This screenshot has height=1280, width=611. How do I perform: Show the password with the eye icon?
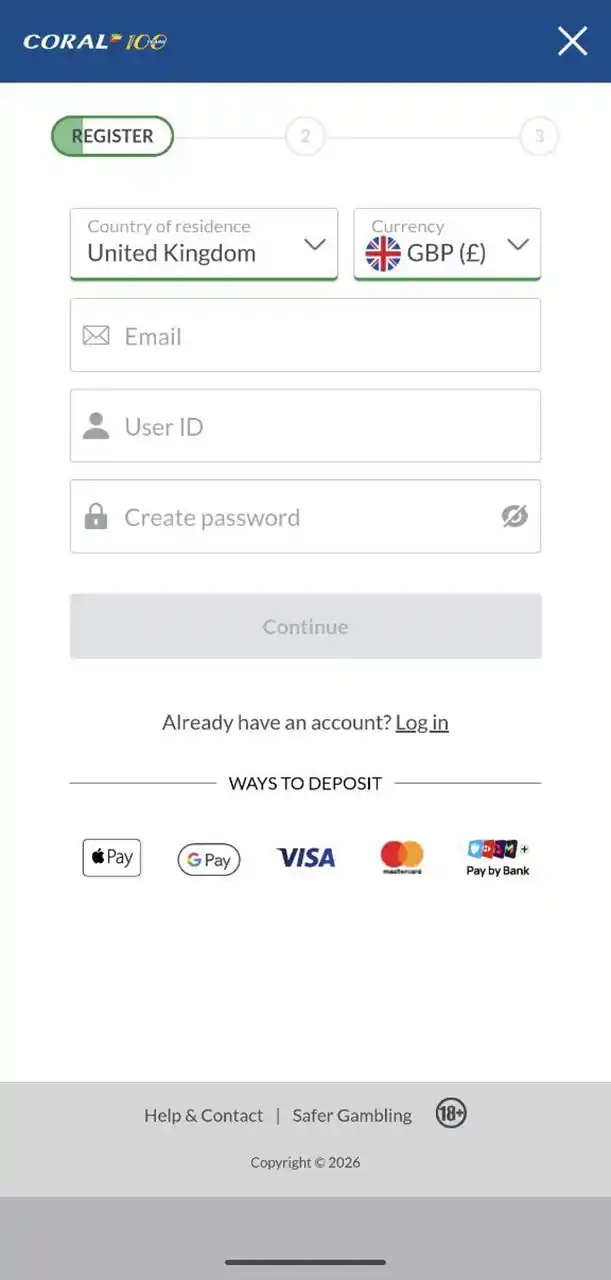point(514,516)
